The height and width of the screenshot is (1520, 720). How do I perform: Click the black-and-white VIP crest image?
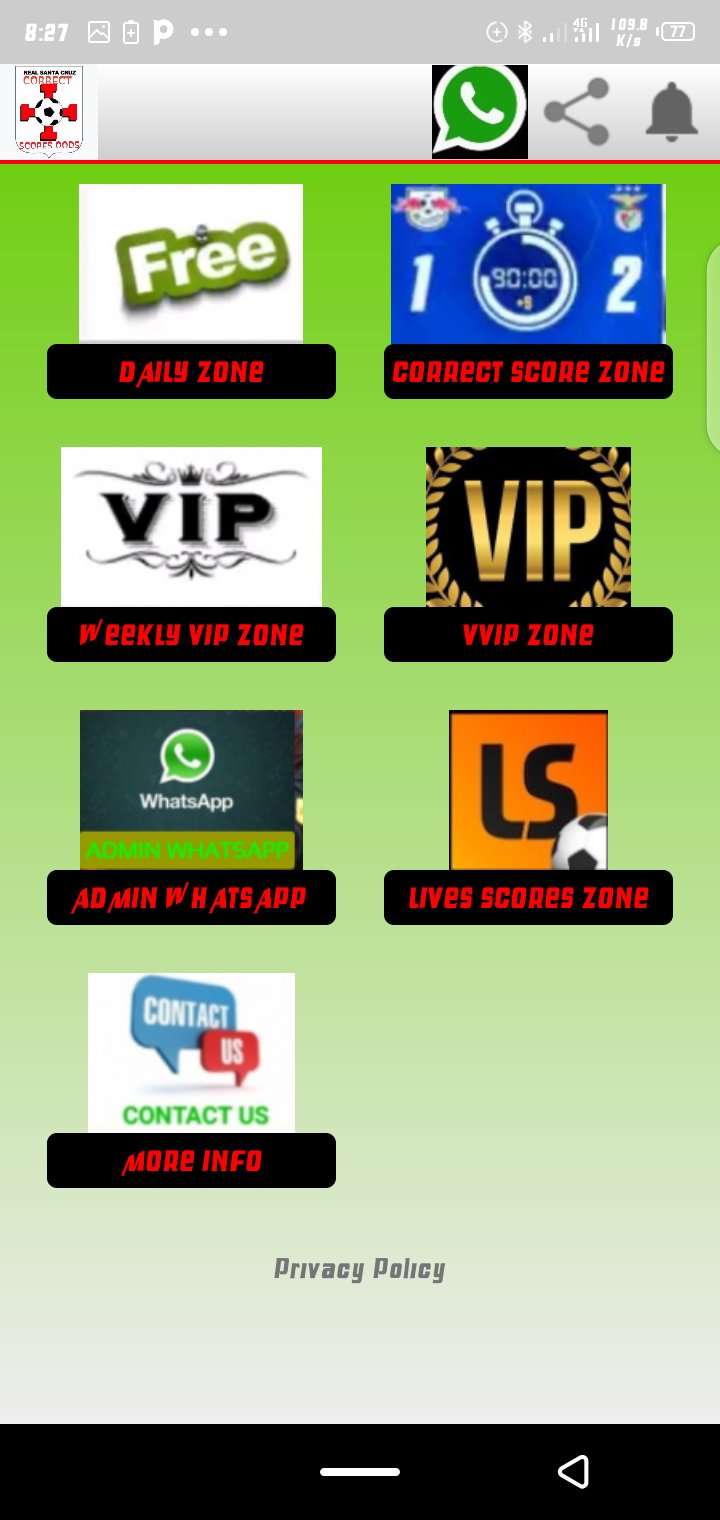pos(191,527)
